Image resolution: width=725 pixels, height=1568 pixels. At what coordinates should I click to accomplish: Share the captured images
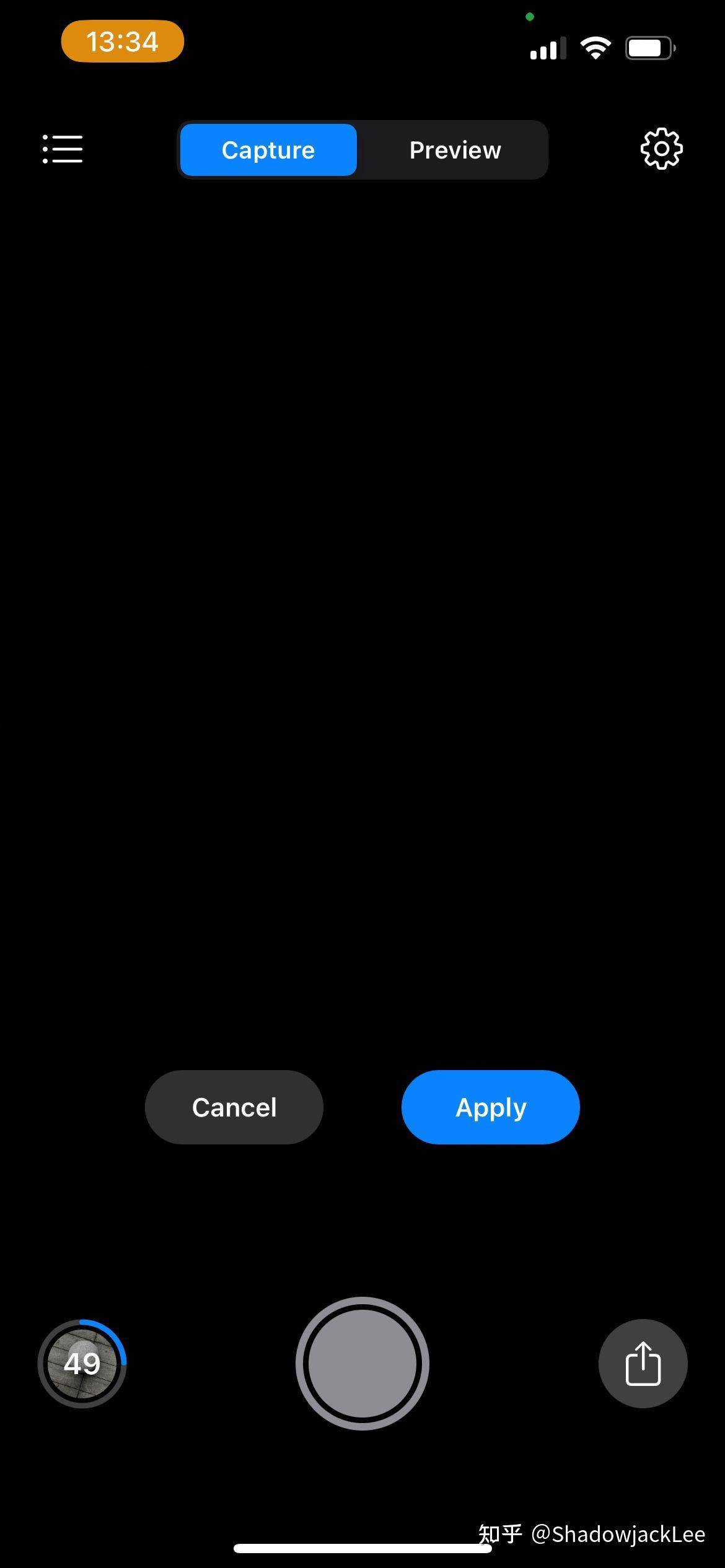coord(643,1363)
